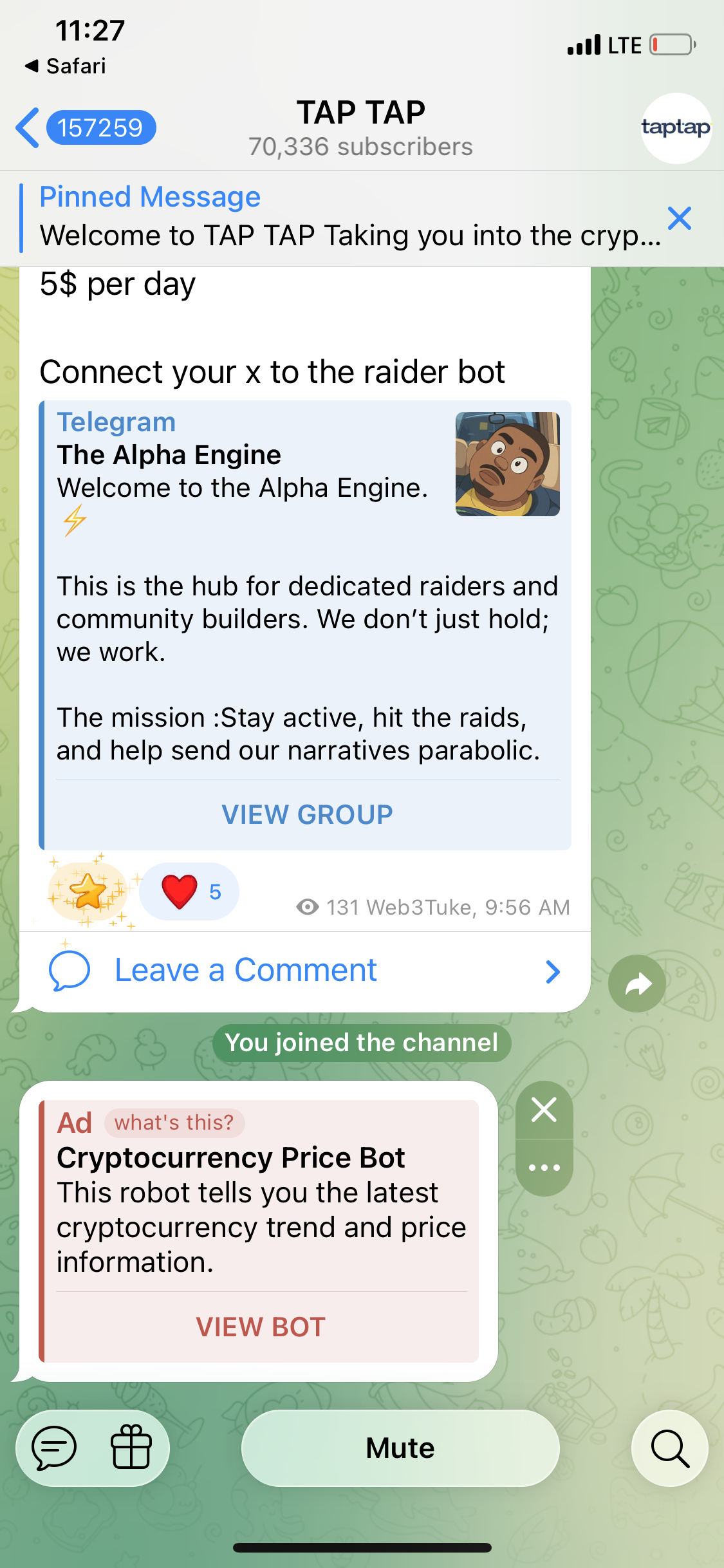Viewport: 724px width, 1568px height.
Task: Add a star reaction to the post
Action: click(x=88, y=892)
